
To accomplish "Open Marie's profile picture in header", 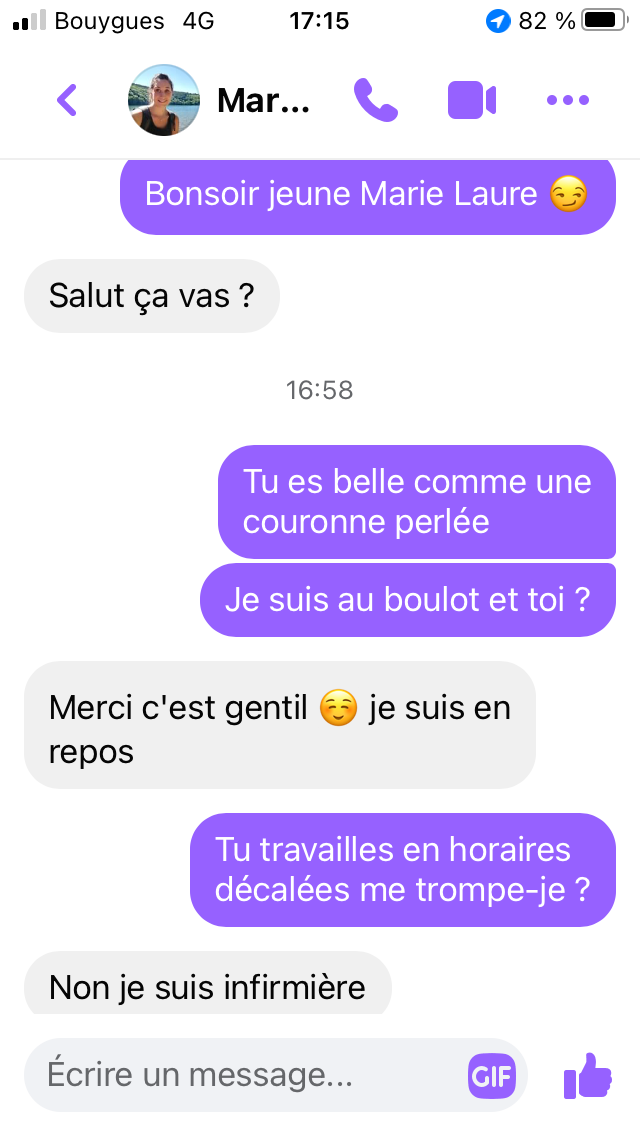I will click(164, 100).
